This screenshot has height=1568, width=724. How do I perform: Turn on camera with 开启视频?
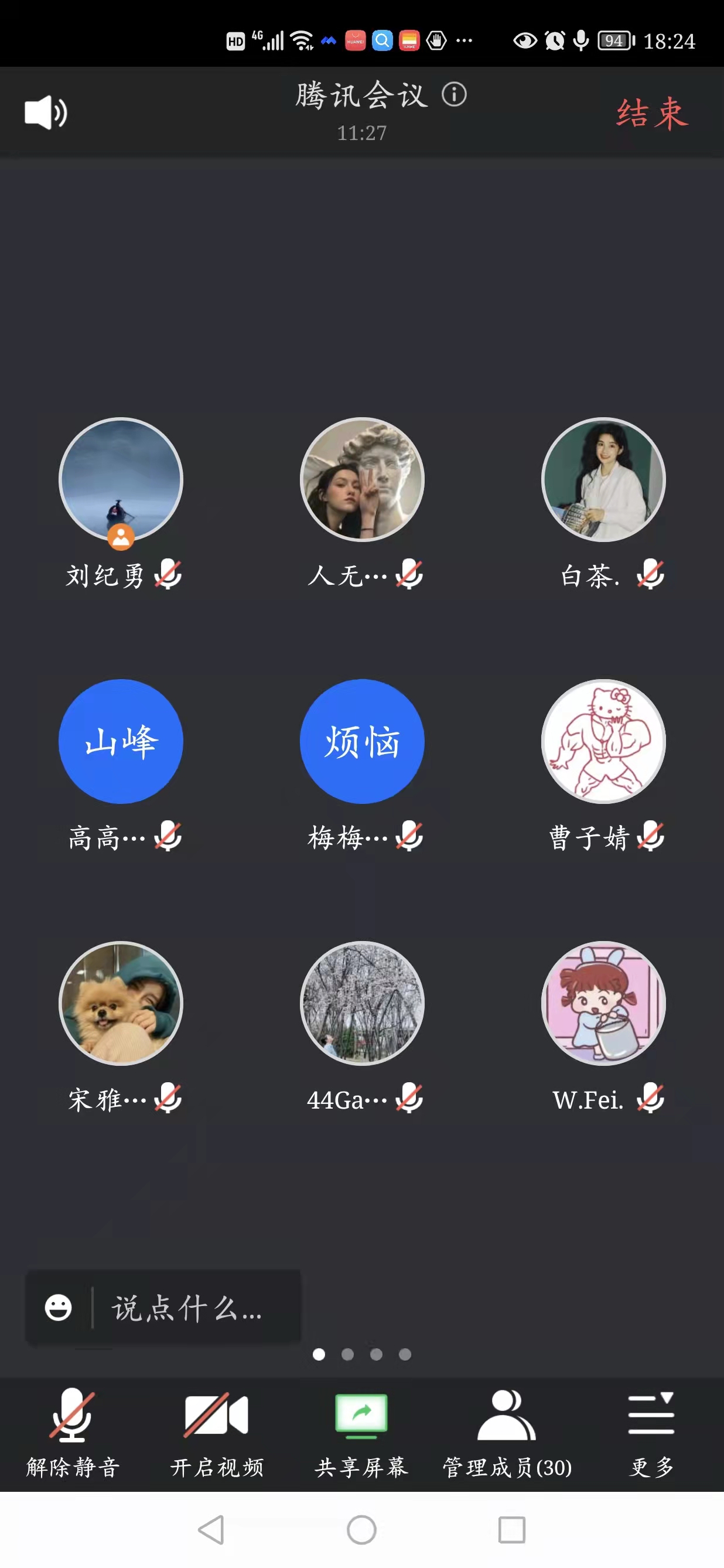pos(217,1431)
